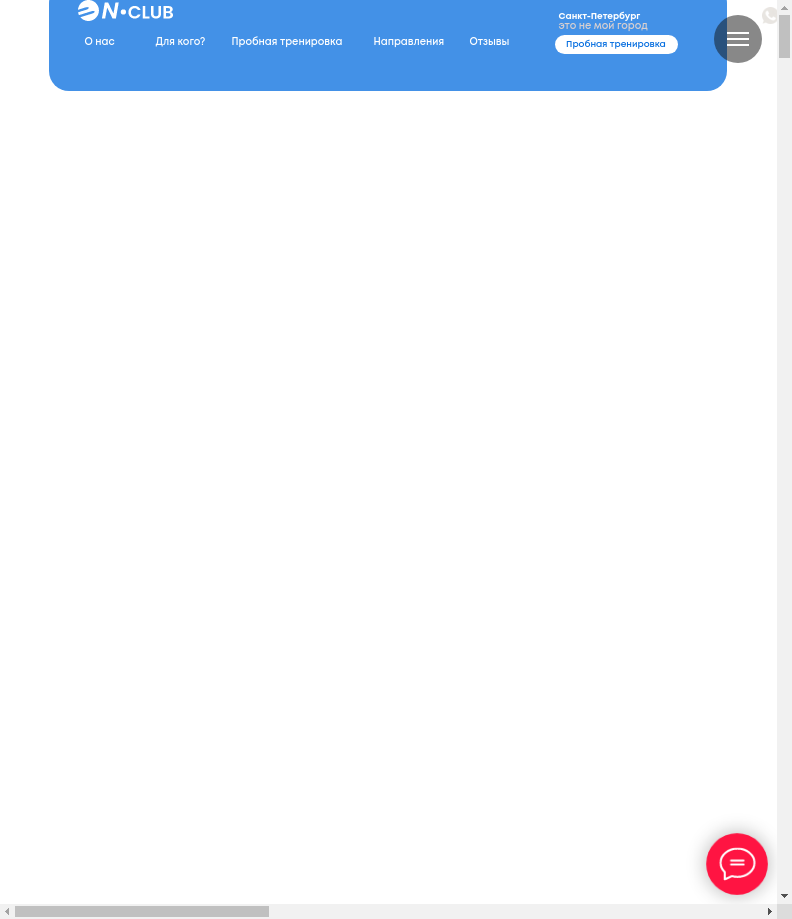Viewport: 792px width, 919px height.
Task: Open the 'Отзывы' section
Action: pos(489,42)
